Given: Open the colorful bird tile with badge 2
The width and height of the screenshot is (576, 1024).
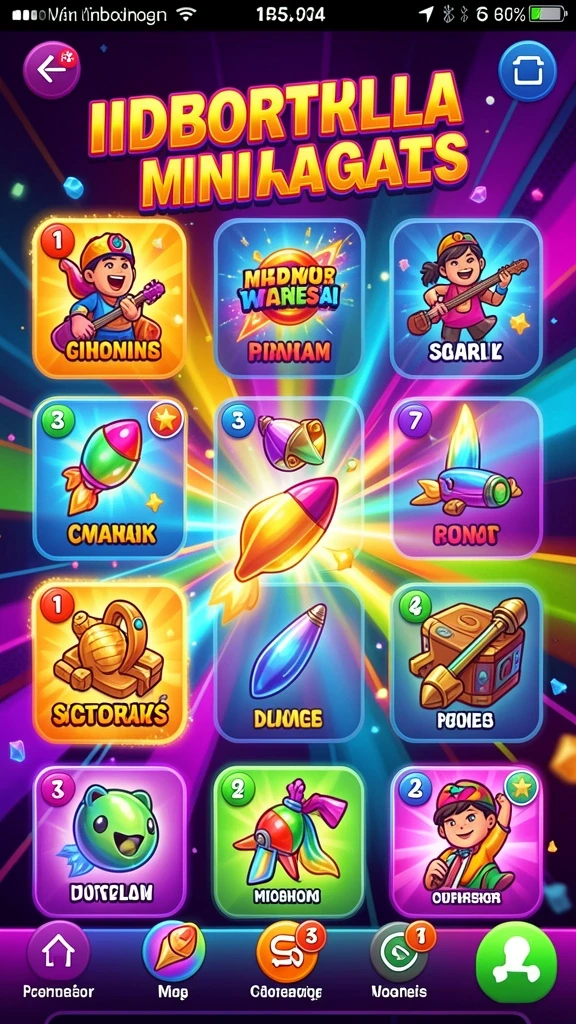Looking at the screenshot, I should coord(289,841).
